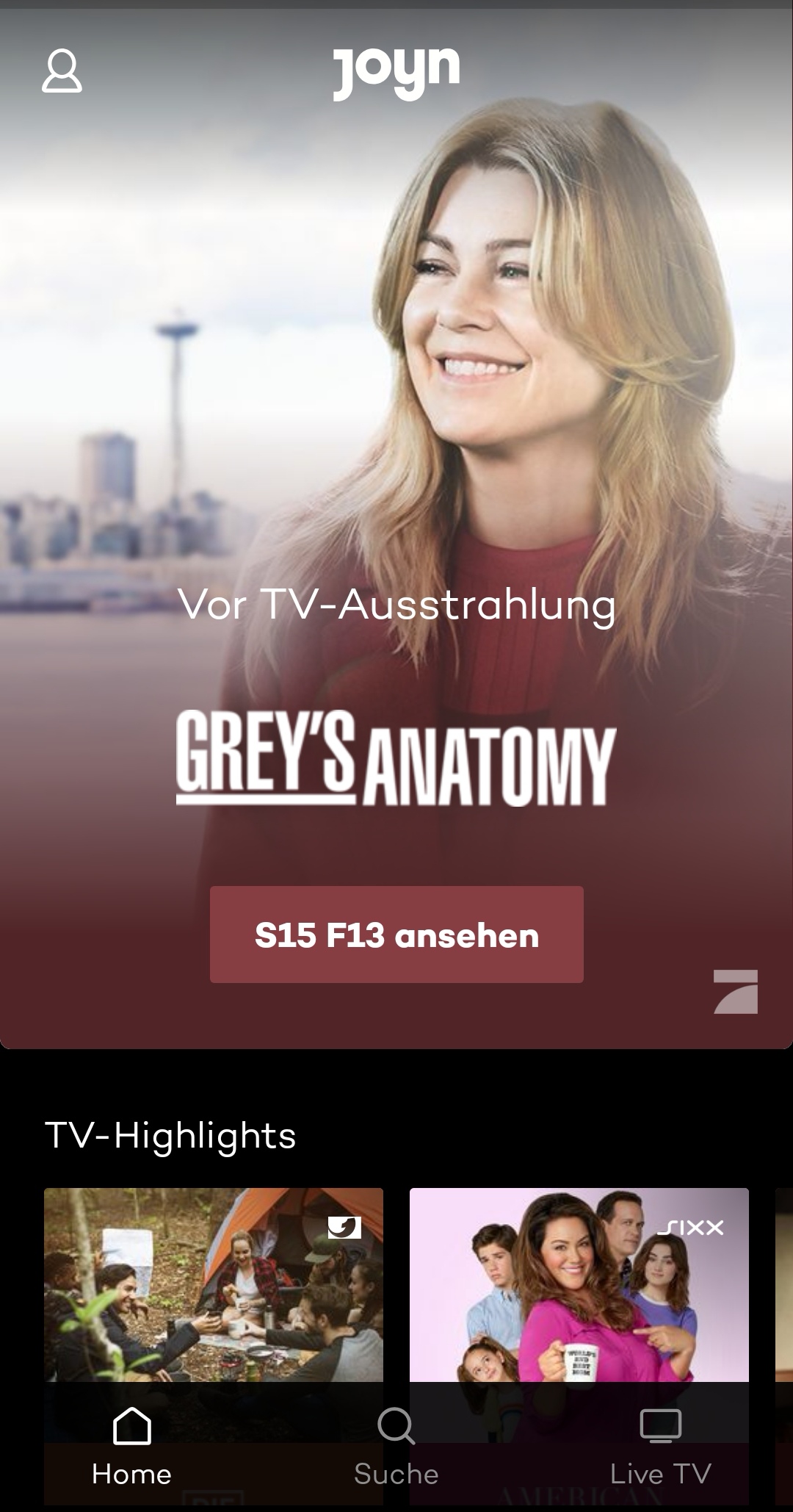Tap the S15 F13 ansehen button

[x=396, y=935]
